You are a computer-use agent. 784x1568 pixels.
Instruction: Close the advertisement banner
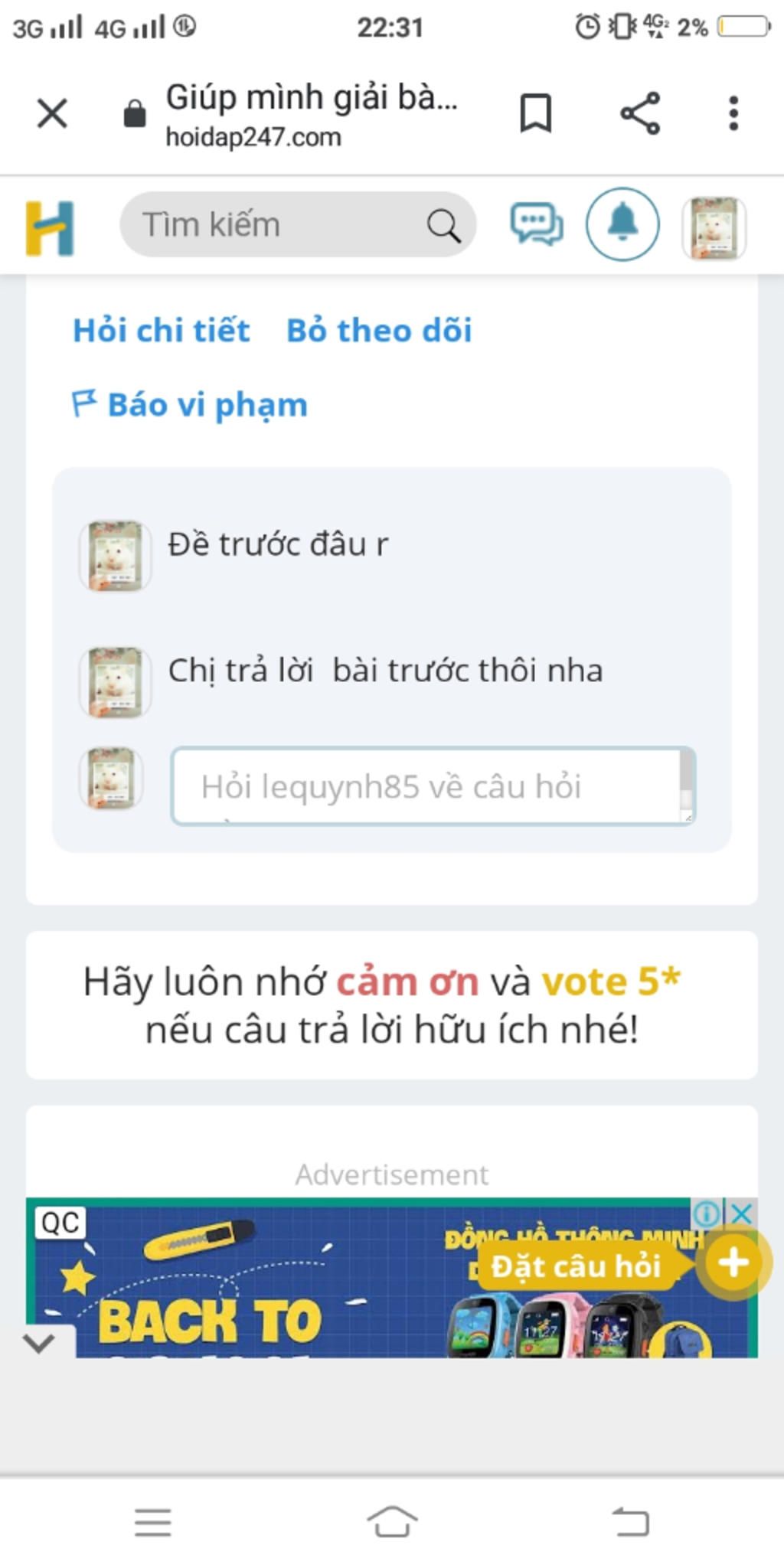coord(742,1214)
